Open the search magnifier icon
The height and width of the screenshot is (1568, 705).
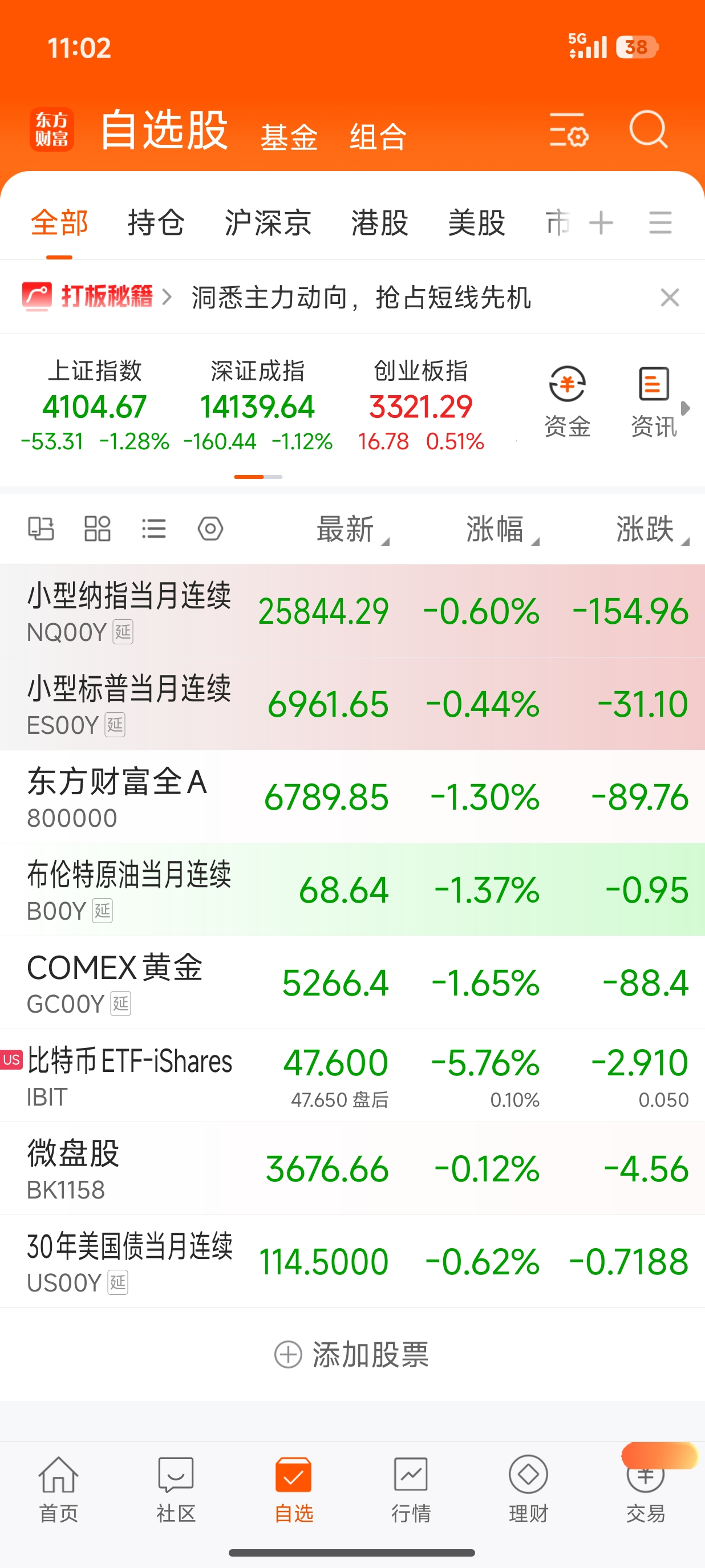click(648, 129)
